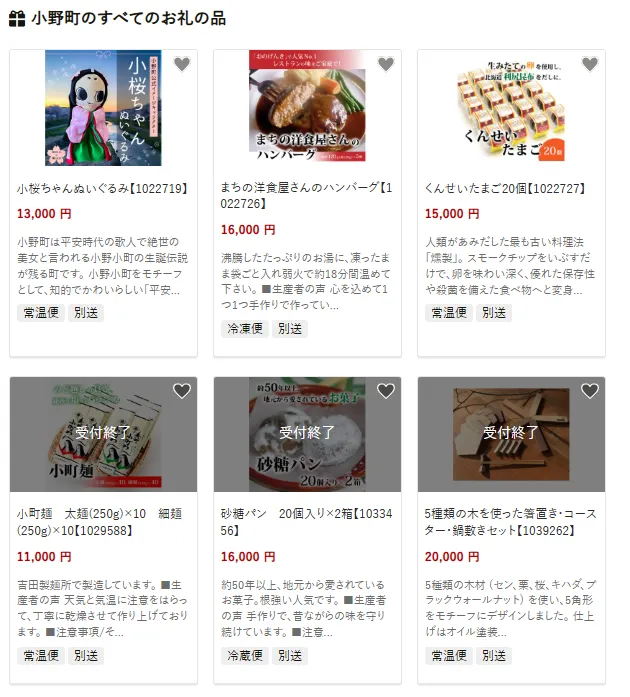Favorite the くんせいたまご20個 item

point(589,65)
